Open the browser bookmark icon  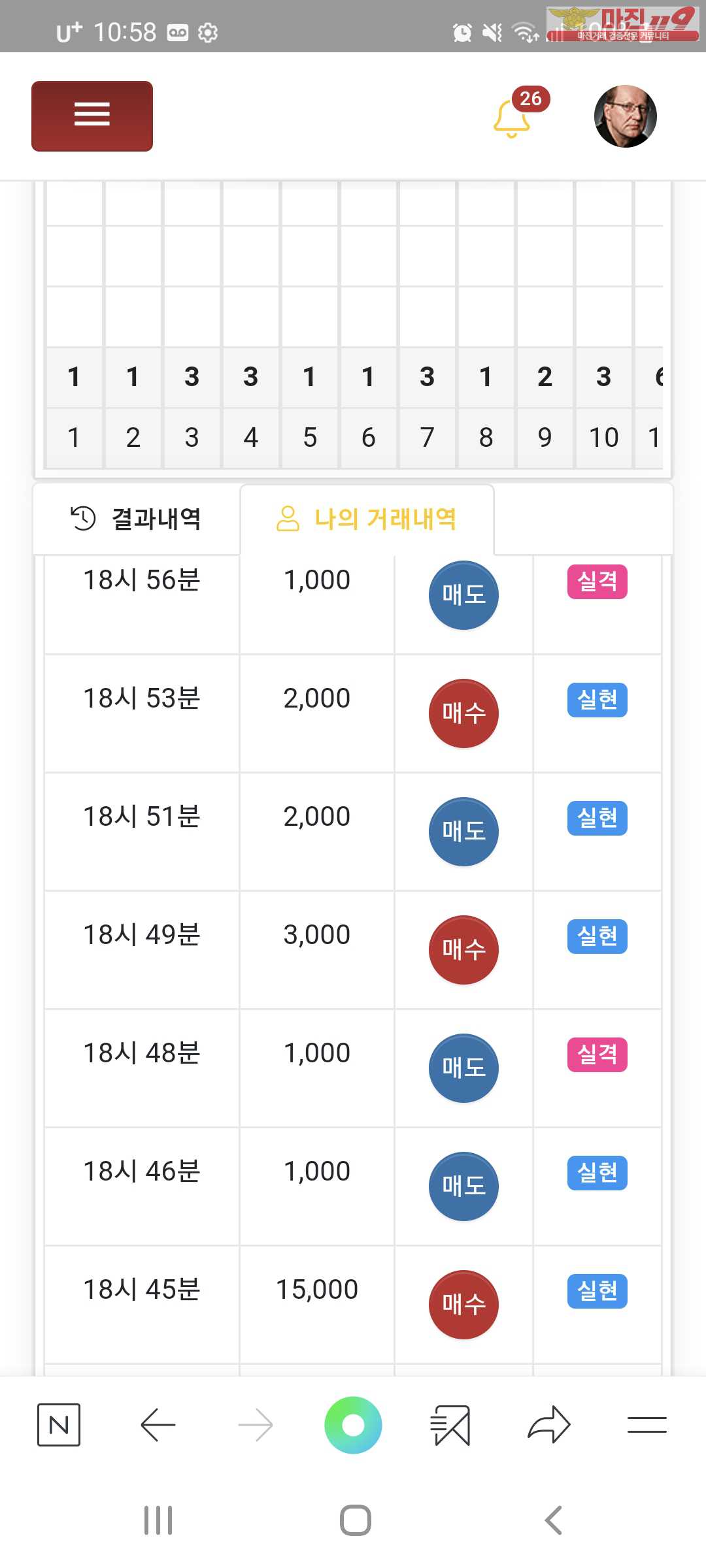[x=450, y=1424]
